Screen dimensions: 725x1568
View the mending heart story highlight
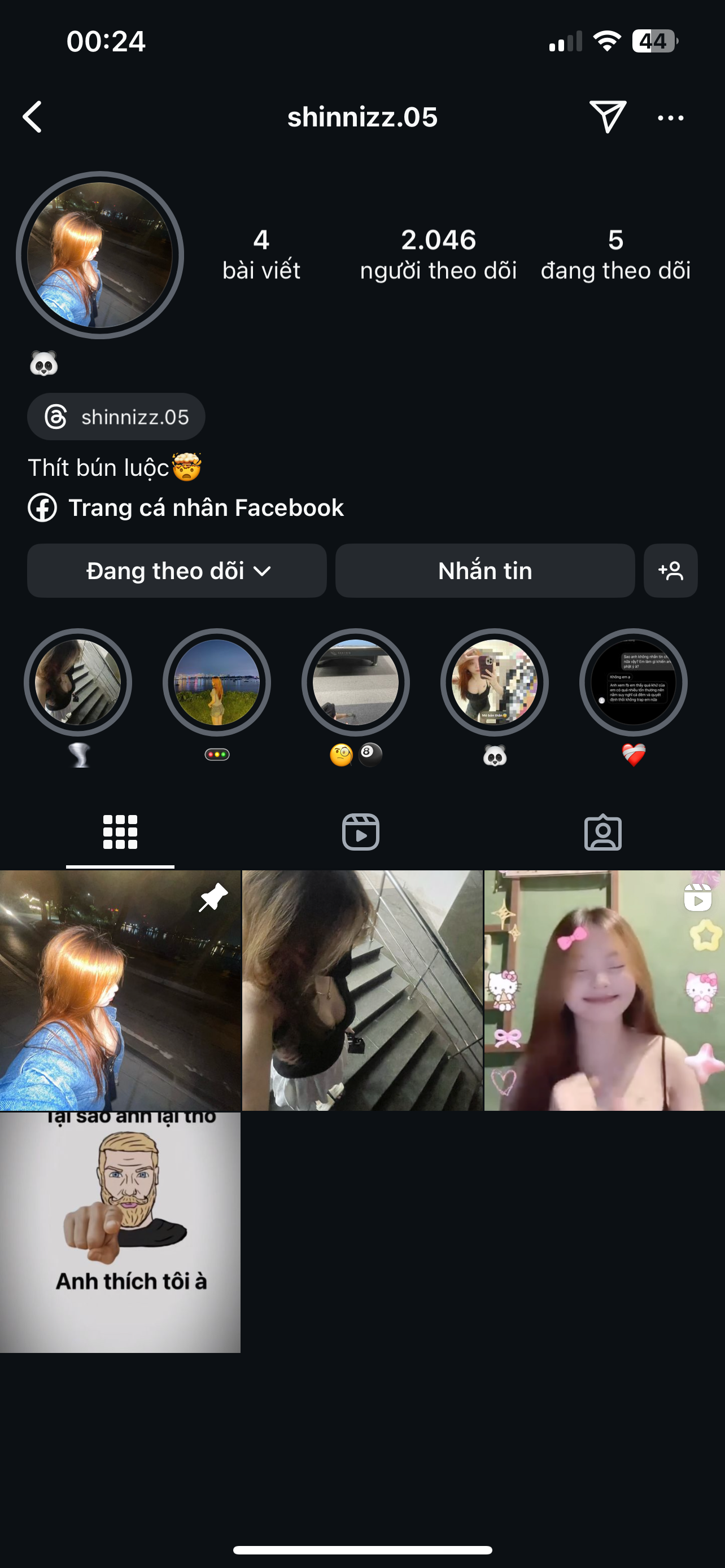[x=633, y=682]
